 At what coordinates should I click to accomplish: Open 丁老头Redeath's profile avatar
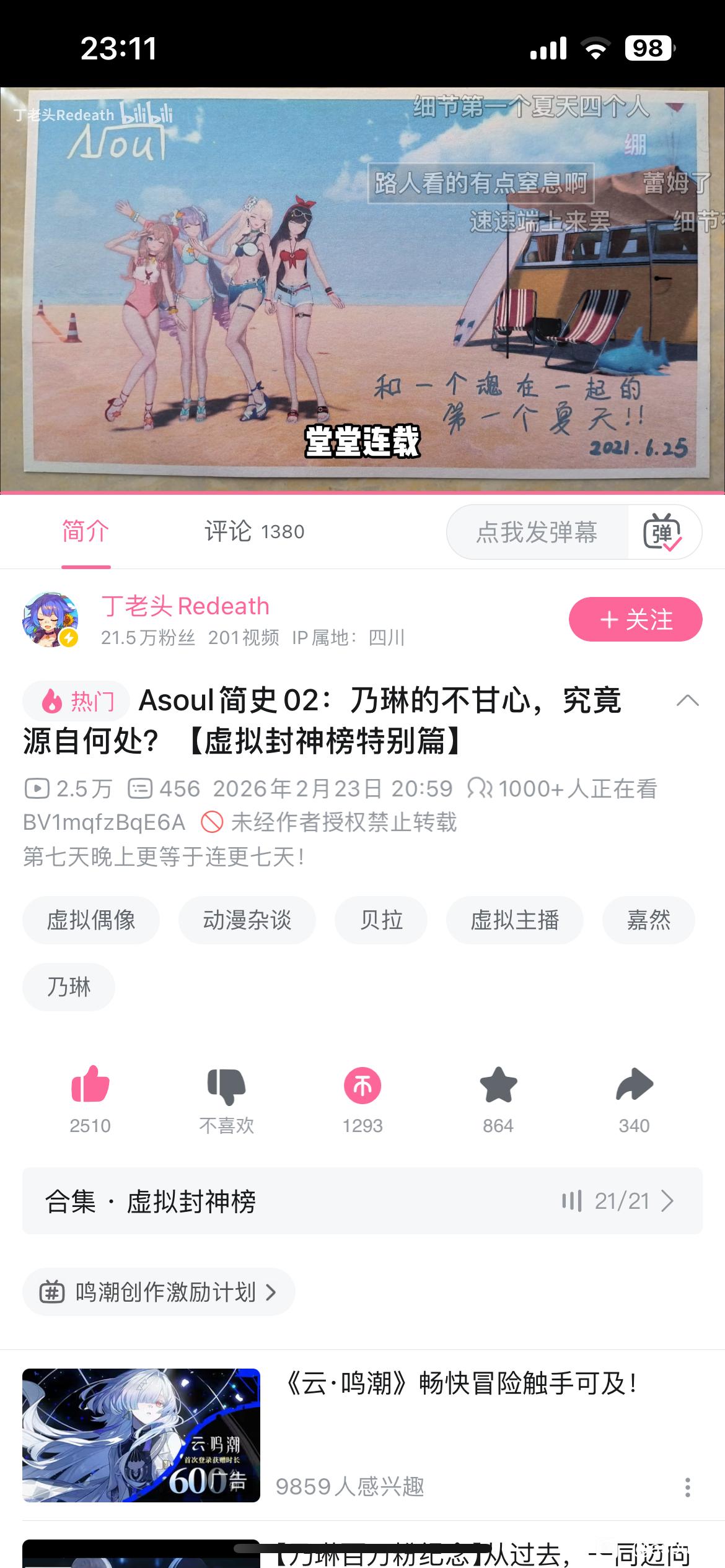[x=51, y=619]
